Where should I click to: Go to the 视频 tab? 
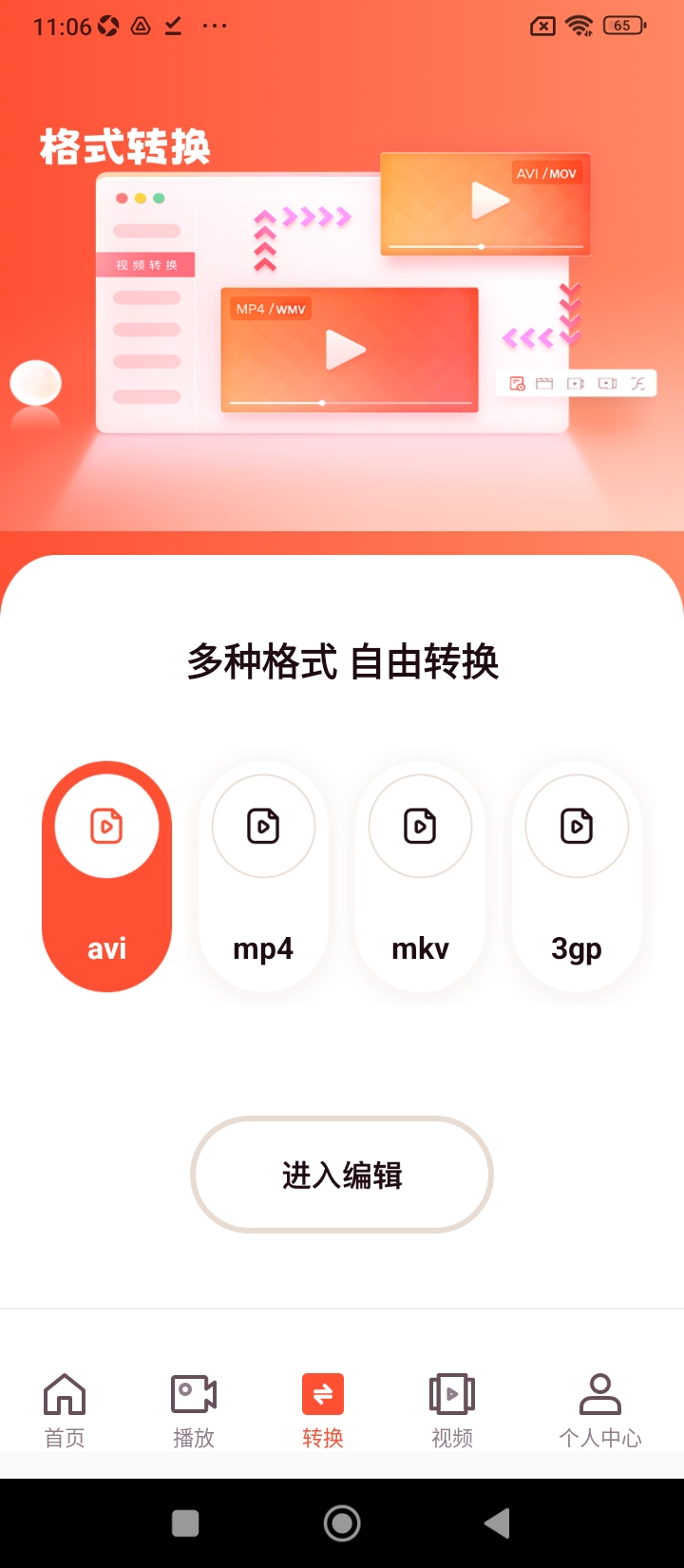pos(452,1410)
